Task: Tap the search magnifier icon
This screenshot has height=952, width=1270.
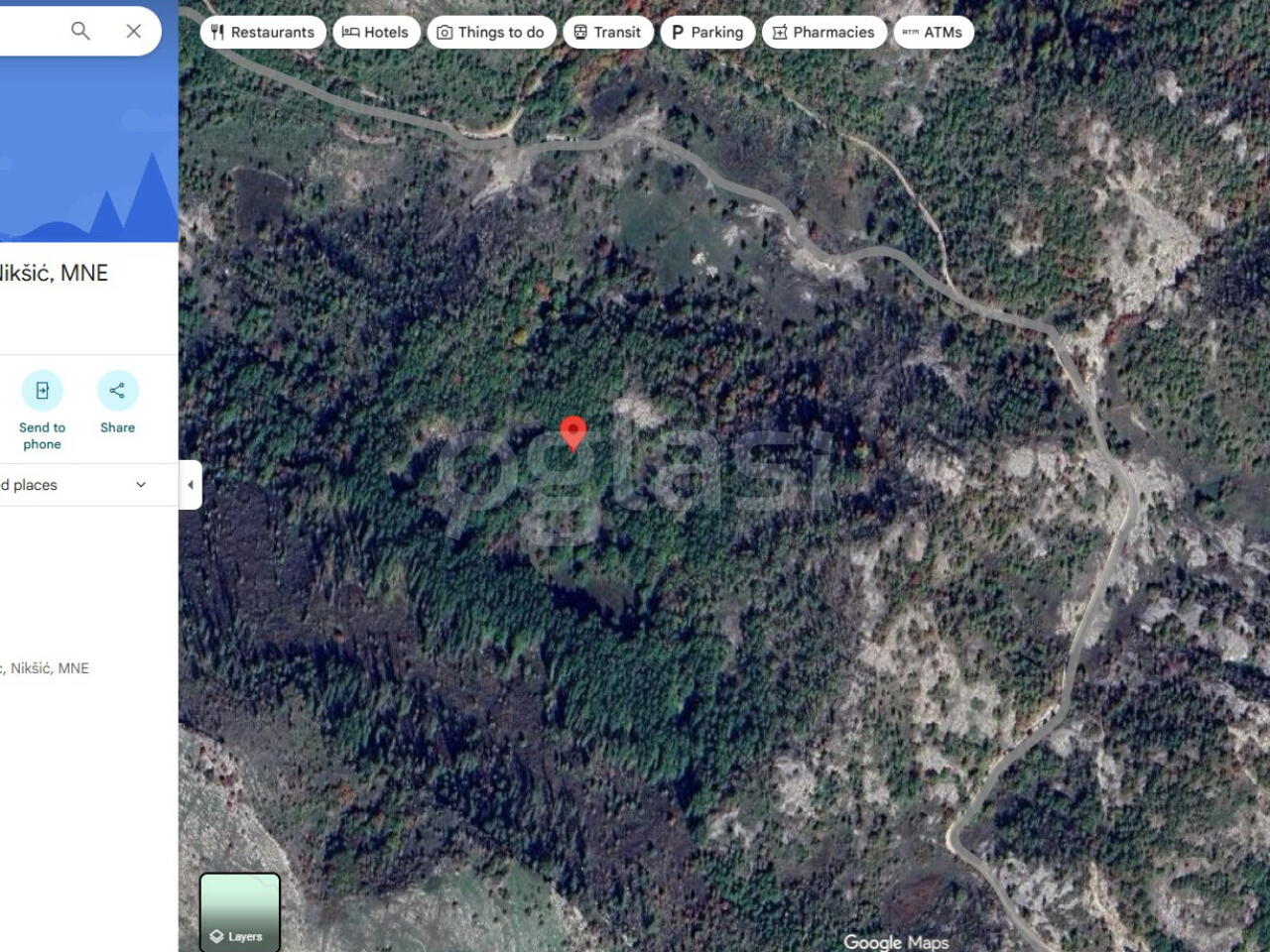Action: (80, 31)
